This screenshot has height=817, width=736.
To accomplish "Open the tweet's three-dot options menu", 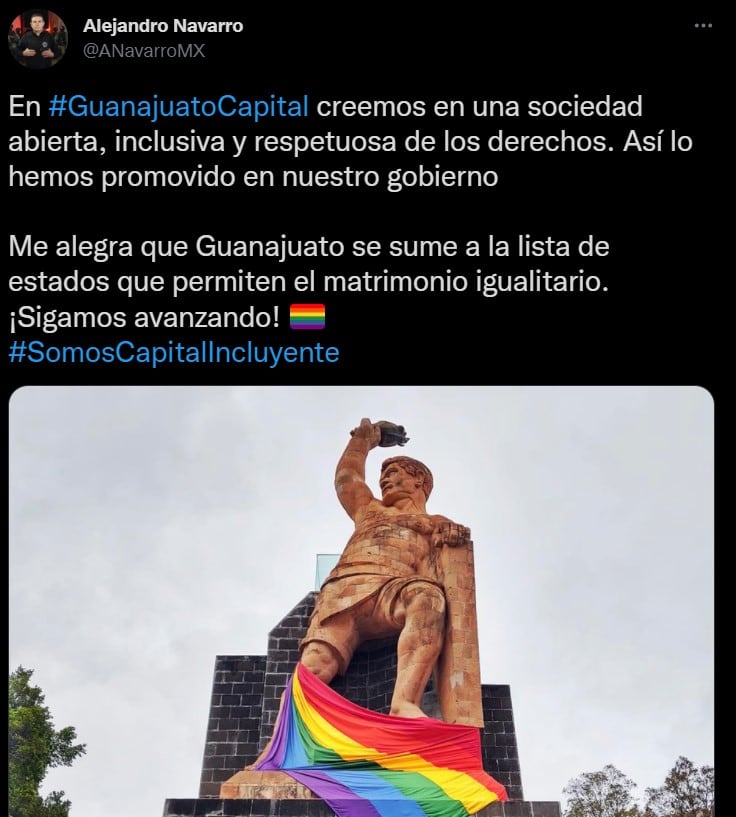I will pos(701,27).
